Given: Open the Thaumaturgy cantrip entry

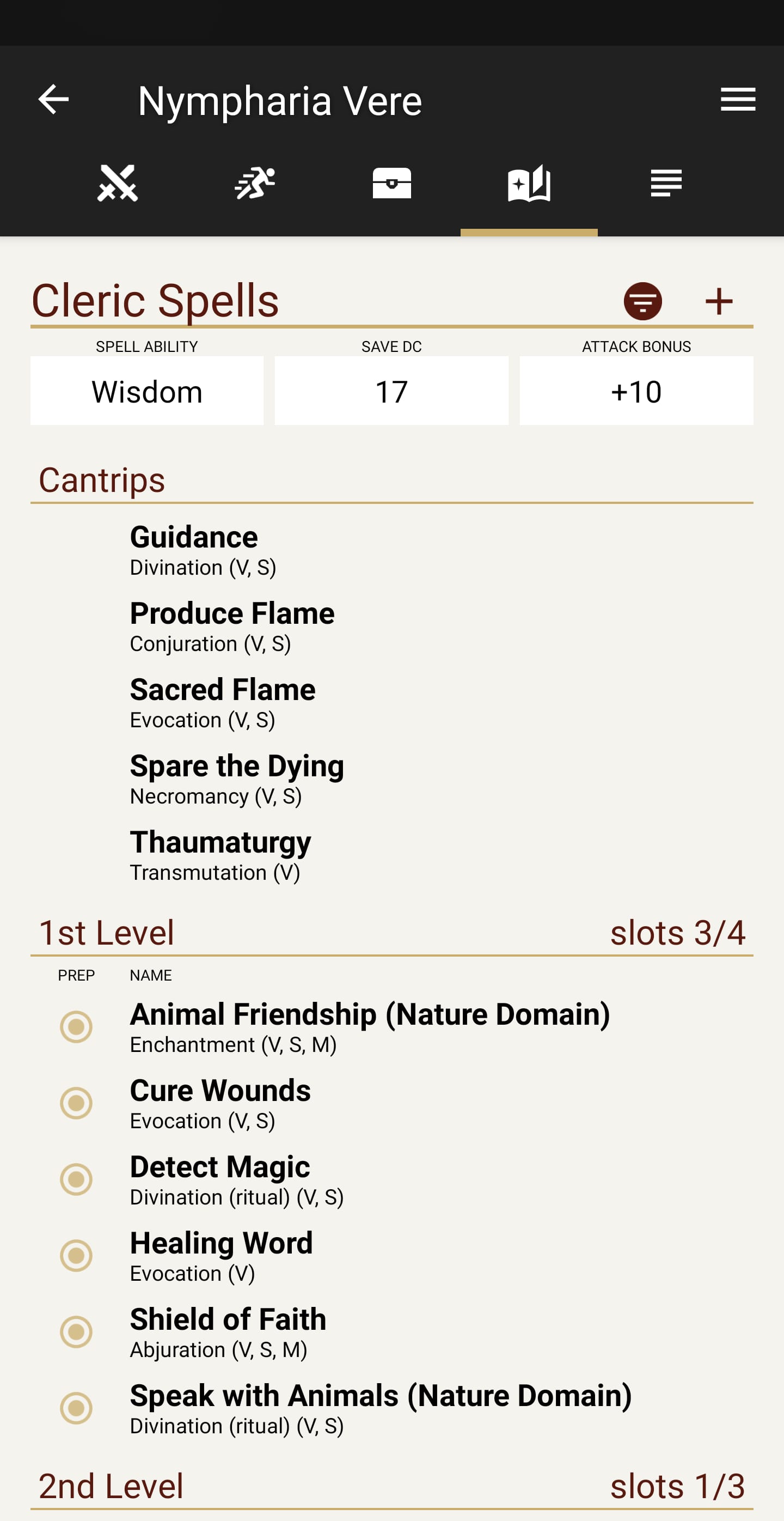Looking at the screenshot, I should click(x=220, y=843).
